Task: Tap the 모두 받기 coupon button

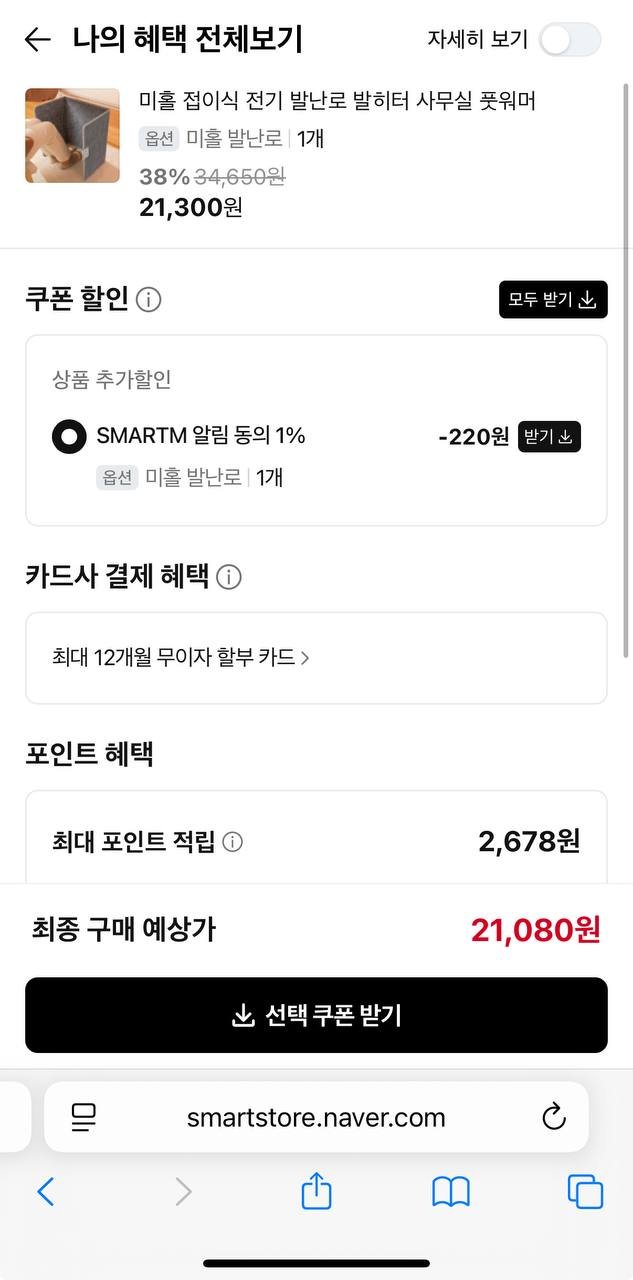Action: tap(552, 300)
